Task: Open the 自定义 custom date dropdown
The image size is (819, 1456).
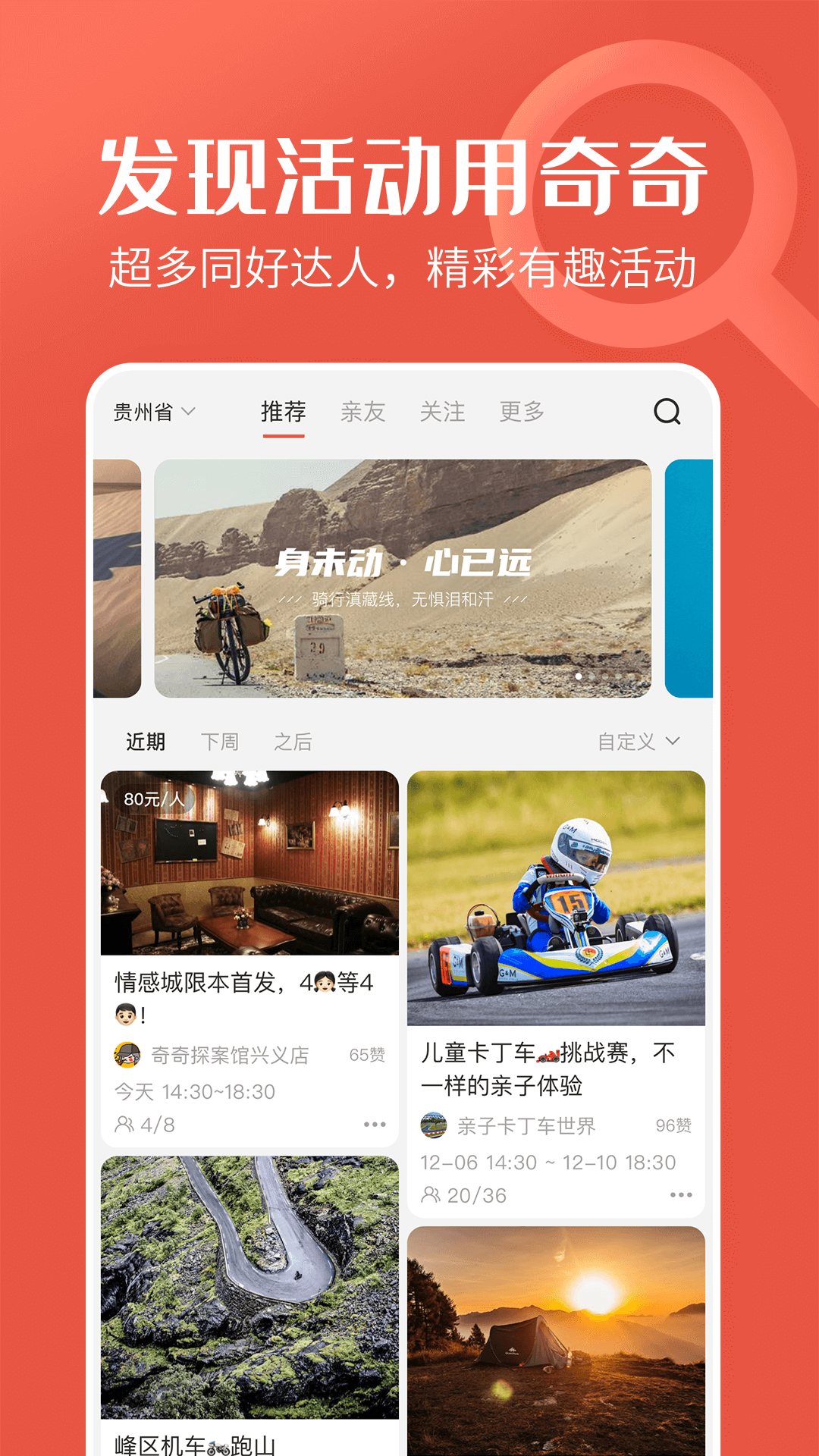Action: pyautogui.click(x=639, y=742)
